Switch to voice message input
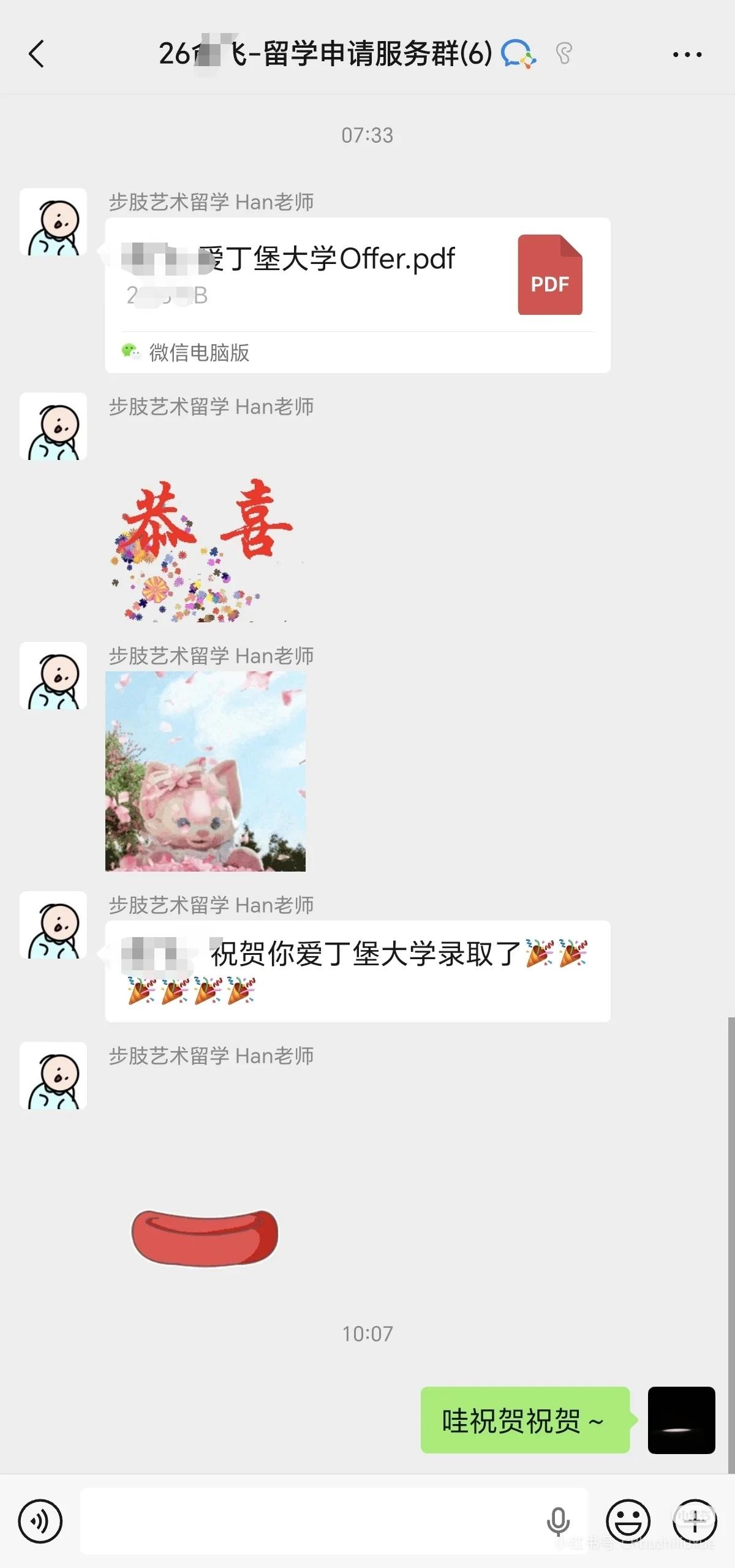Screen dimensions: 735x1568 tap(40, 1521)
